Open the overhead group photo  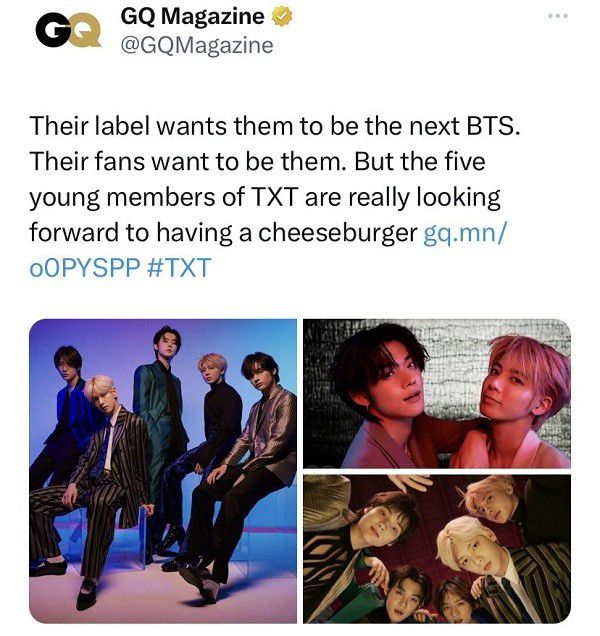tap(437, 549)
